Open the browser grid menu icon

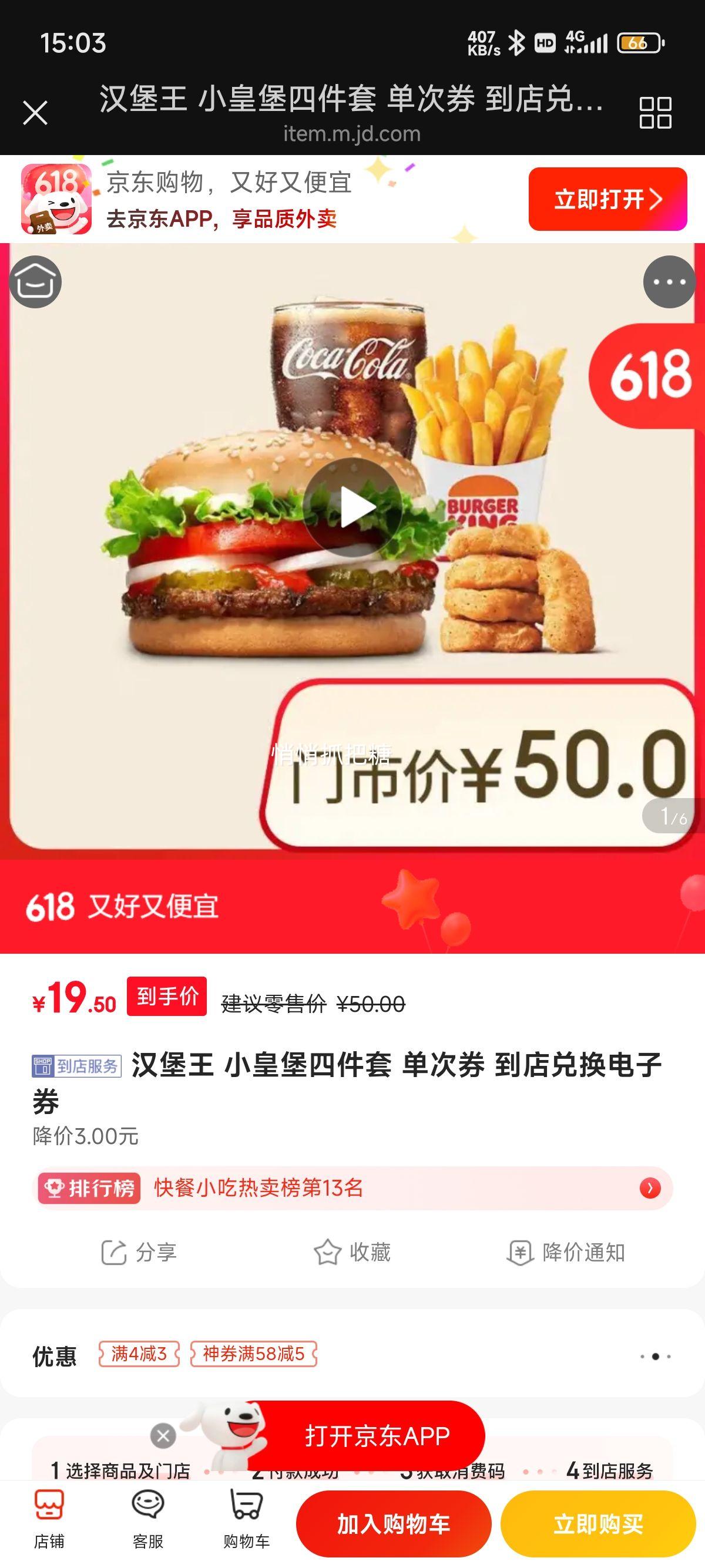click(x=655, y=113)
